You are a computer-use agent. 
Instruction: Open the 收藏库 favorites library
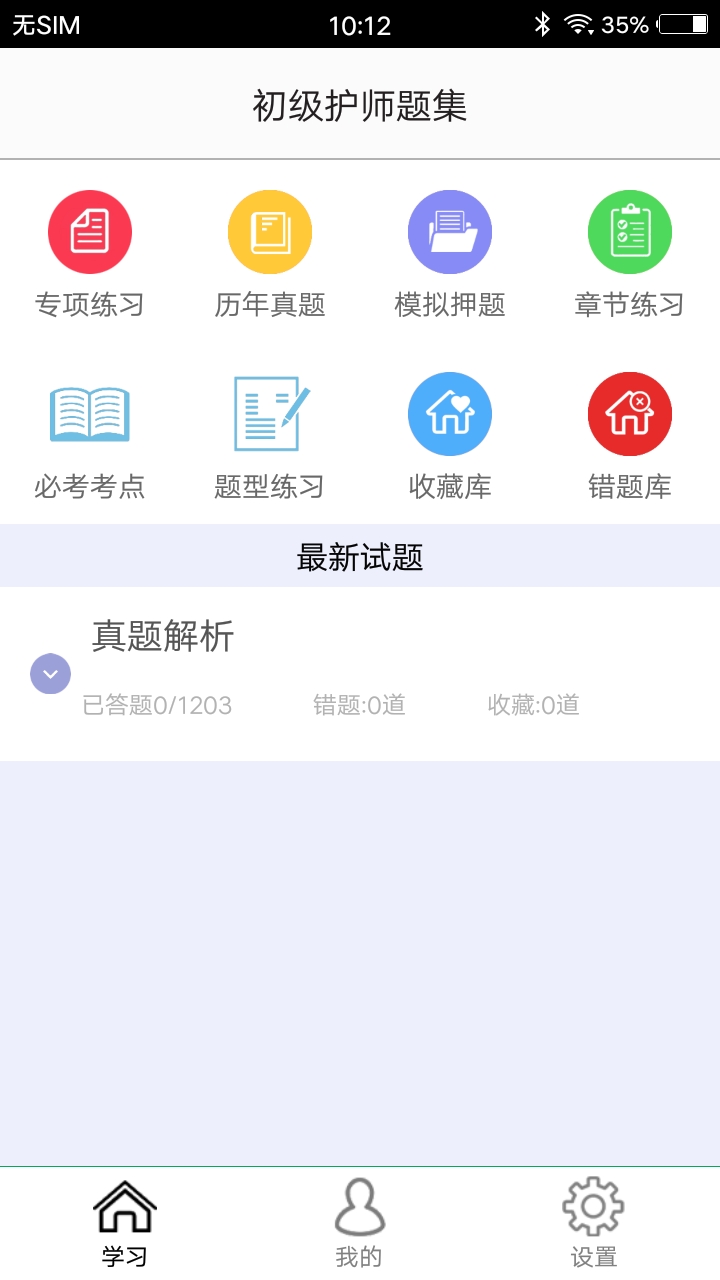450,412
